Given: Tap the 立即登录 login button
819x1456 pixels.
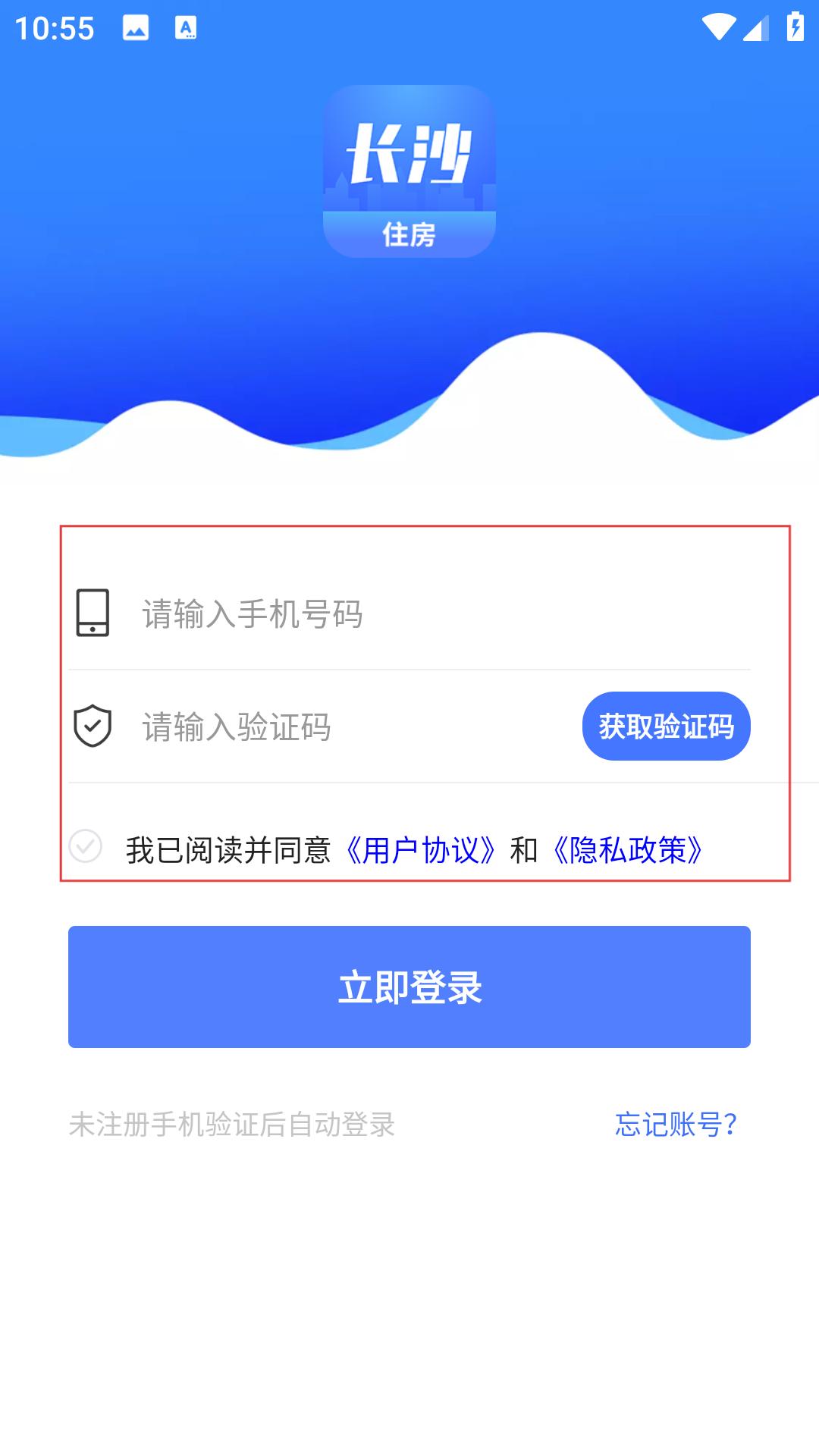Looking at the screenshot, I should point(409,987).
